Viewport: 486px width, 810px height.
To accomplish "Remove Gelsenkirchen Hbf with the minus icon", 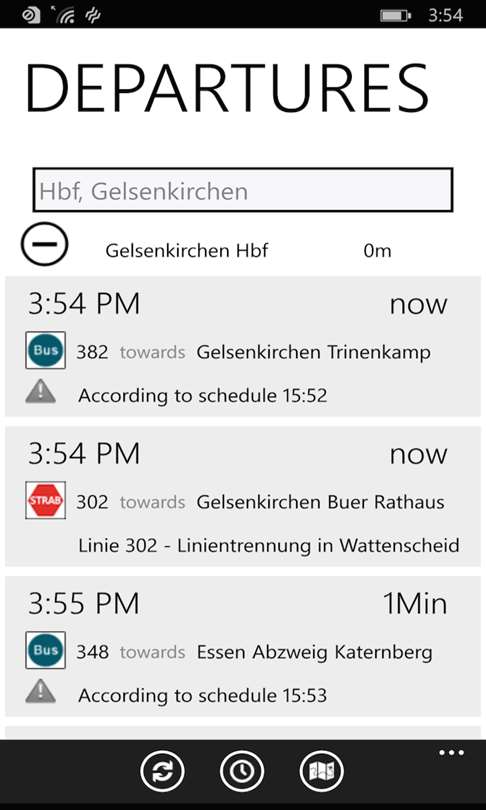I will [44, 244].
